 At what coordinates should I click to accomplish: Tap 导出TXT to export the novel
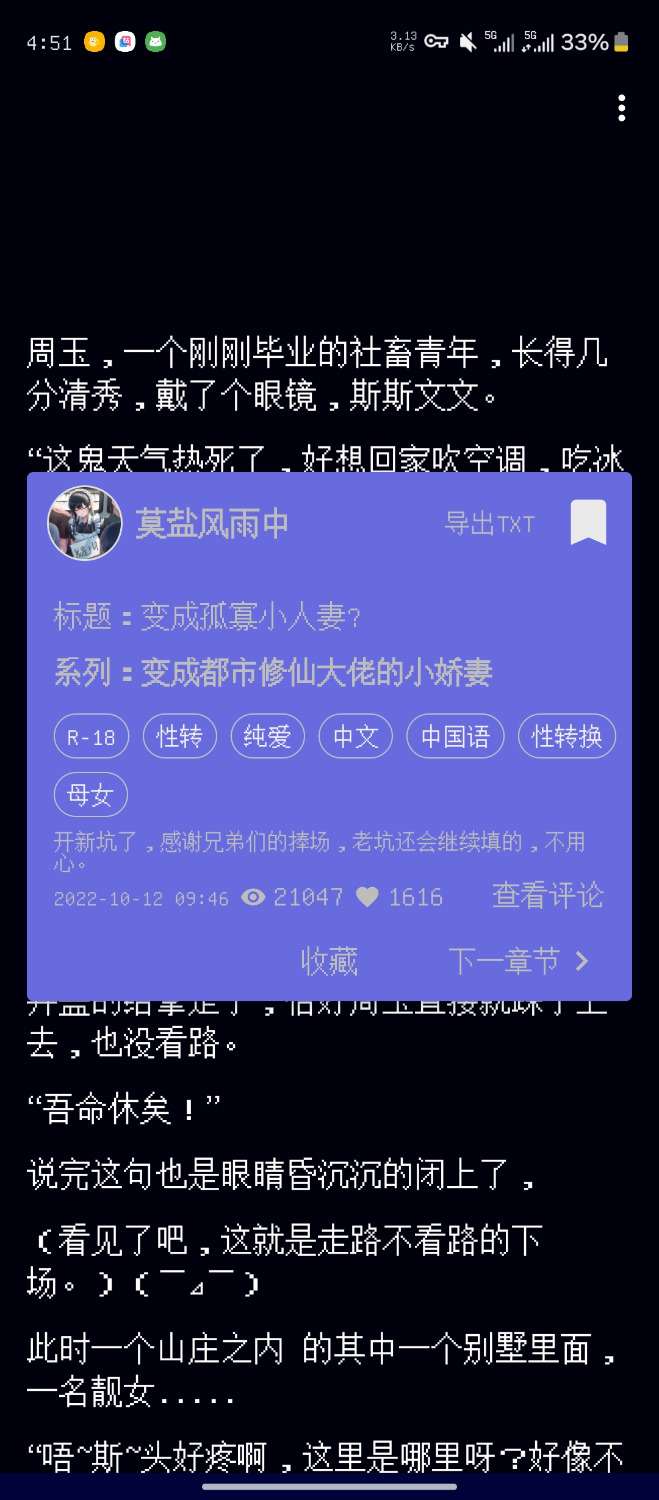[x=490, y=523]
